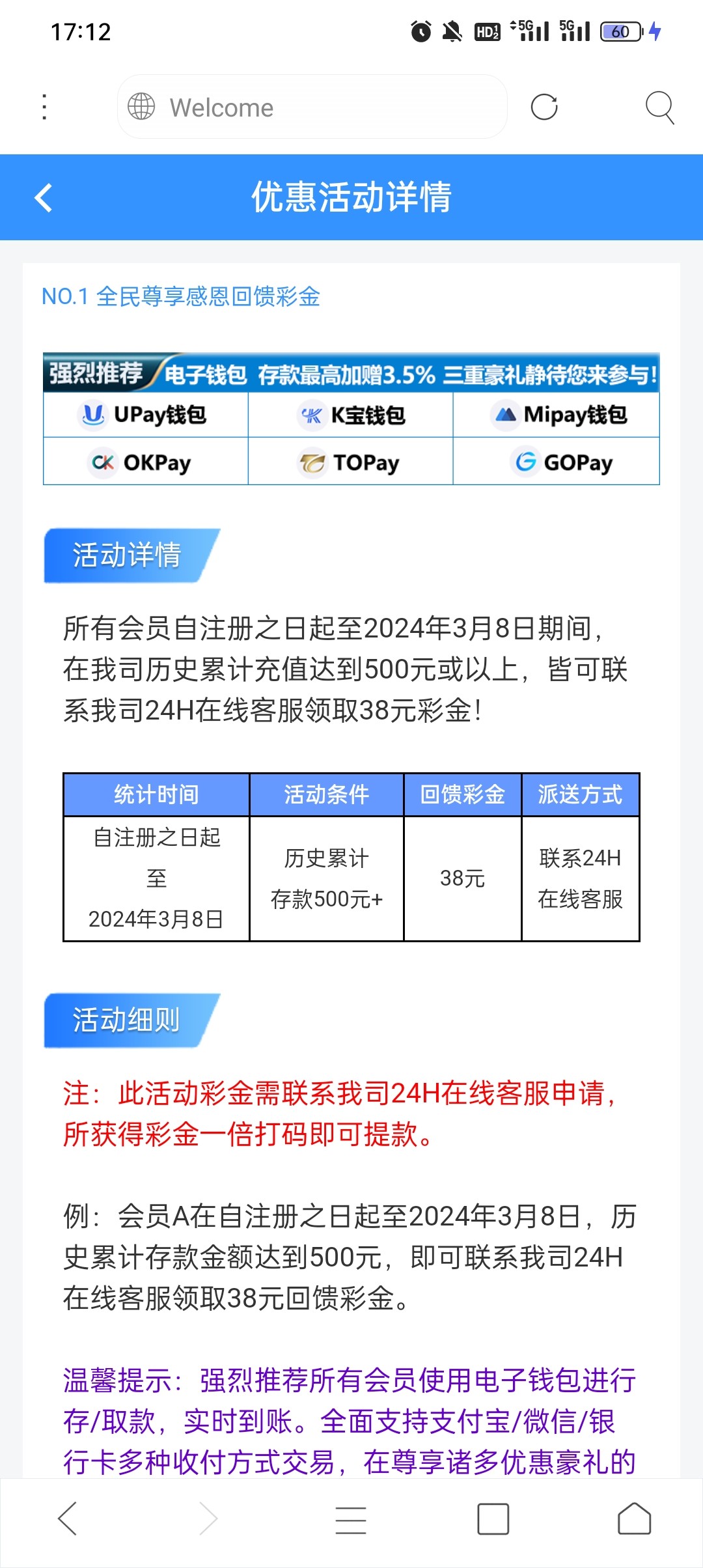Image resolution: width=703 pixels, height=1568 pixels.
Task: Open the browser three-dot overflow menu
Action: pos(44,107)
